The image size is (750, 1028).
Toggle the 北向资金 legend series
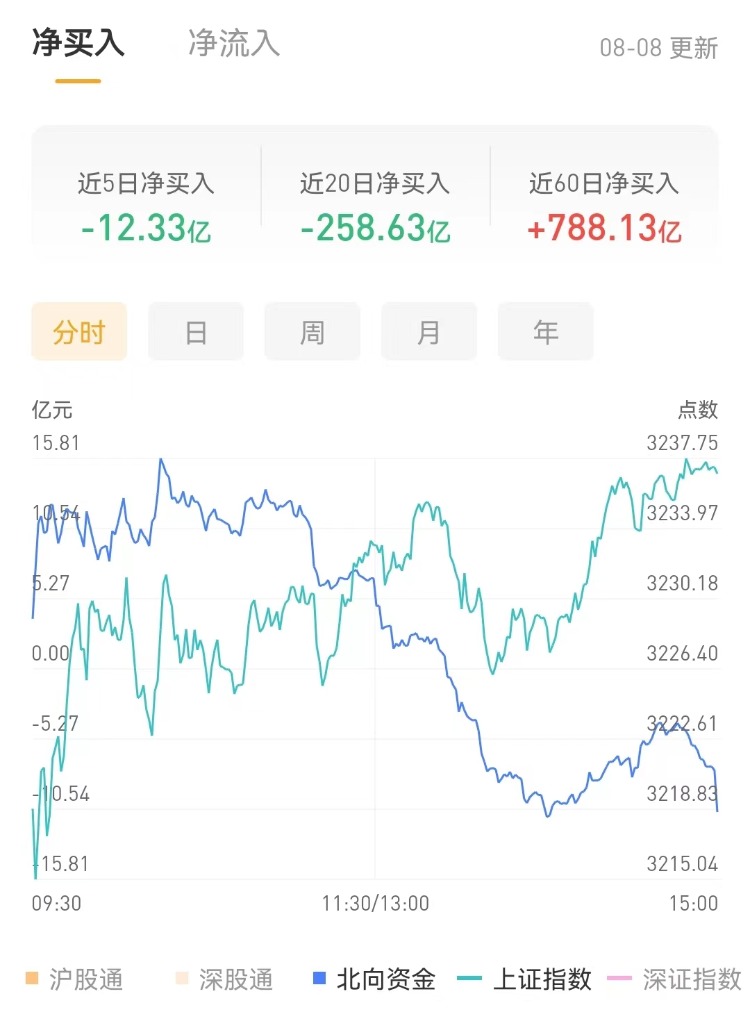(x=375, y=979)
